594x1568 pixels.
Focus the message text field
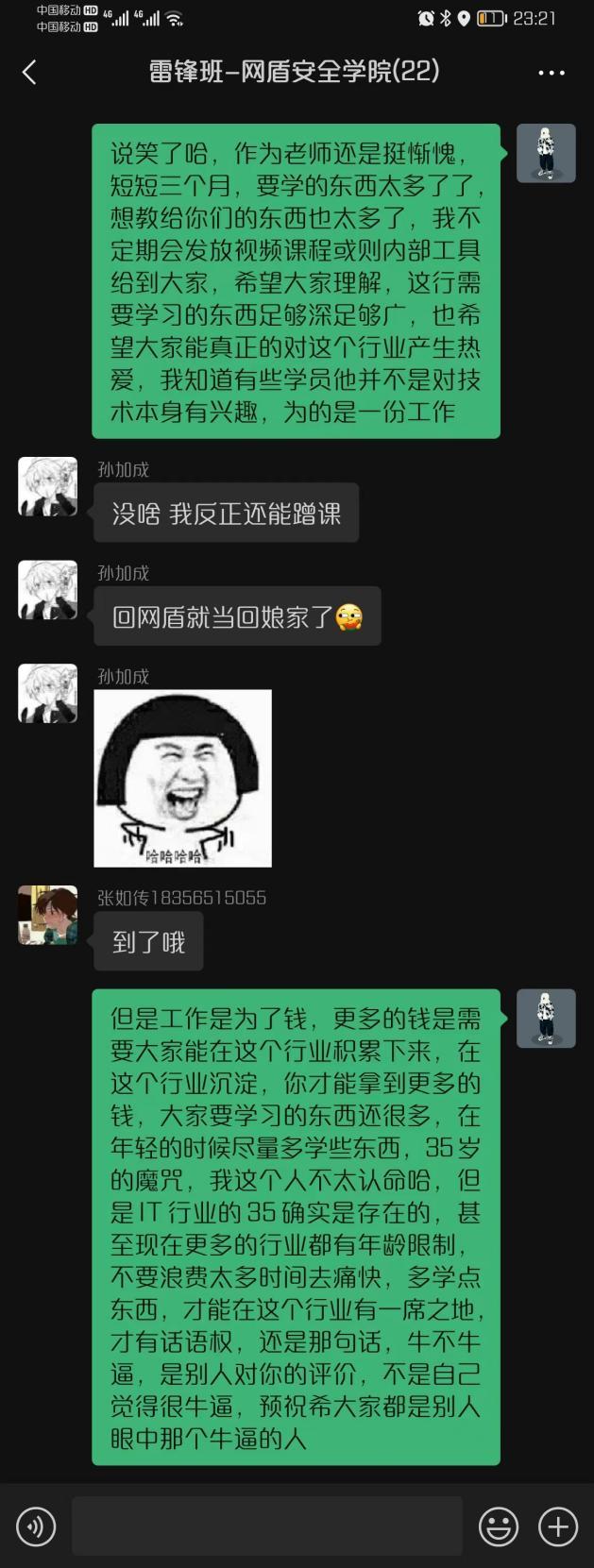pyautogui.click(x=267, y=1526)
